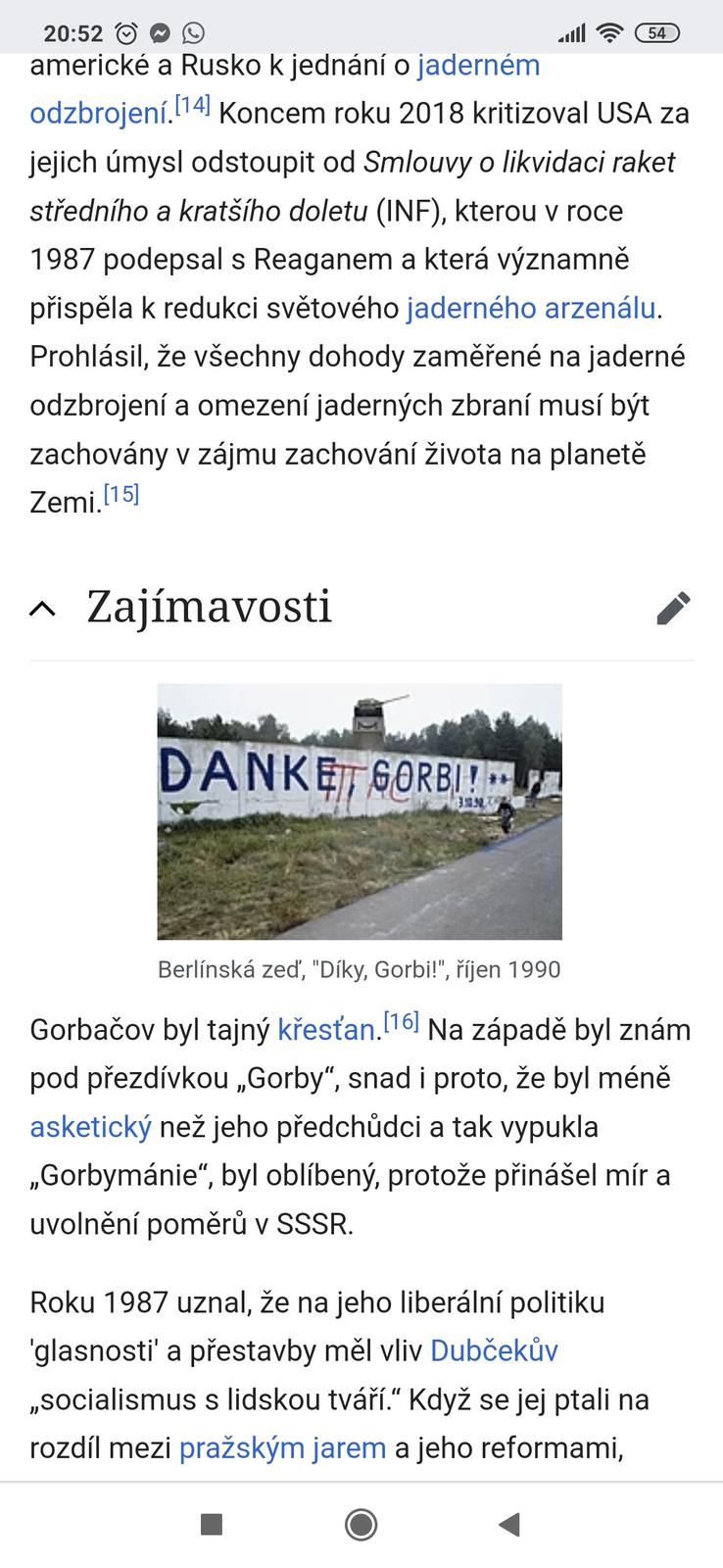Open citation reference [14]
This screenshot has height=1568, width=723.
coord(192,106)
